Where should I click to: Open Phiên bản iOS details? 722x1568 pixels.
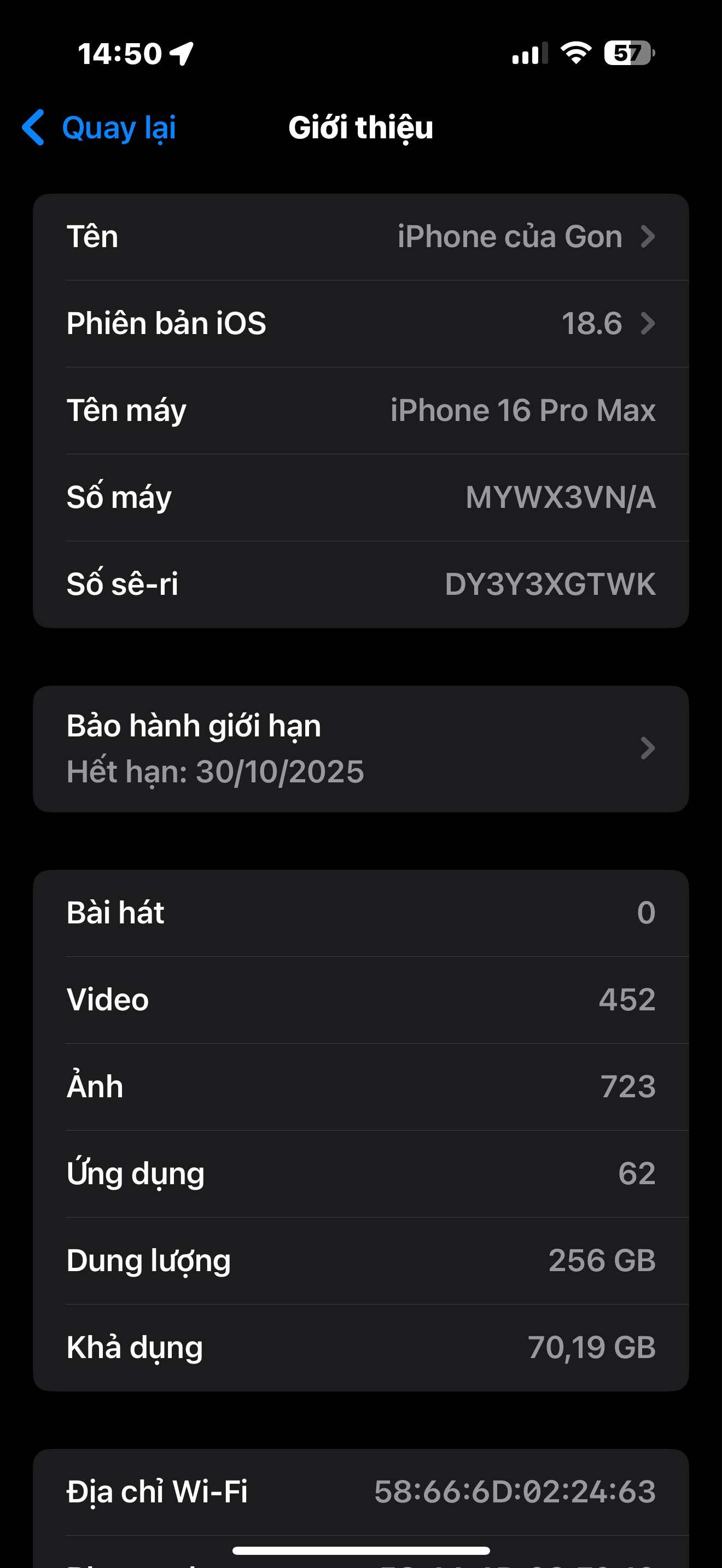[360, 323]
